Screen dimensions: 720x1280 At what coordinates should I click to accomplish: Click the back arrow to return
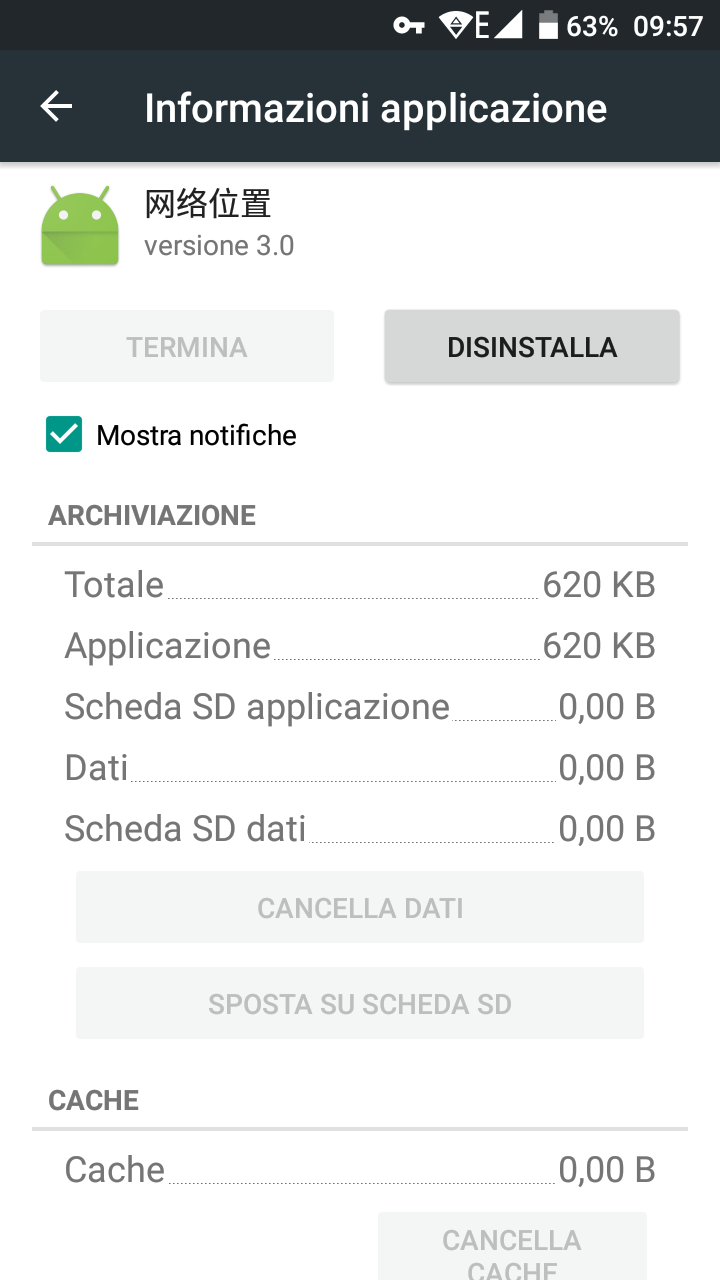[x=57, y=106]
